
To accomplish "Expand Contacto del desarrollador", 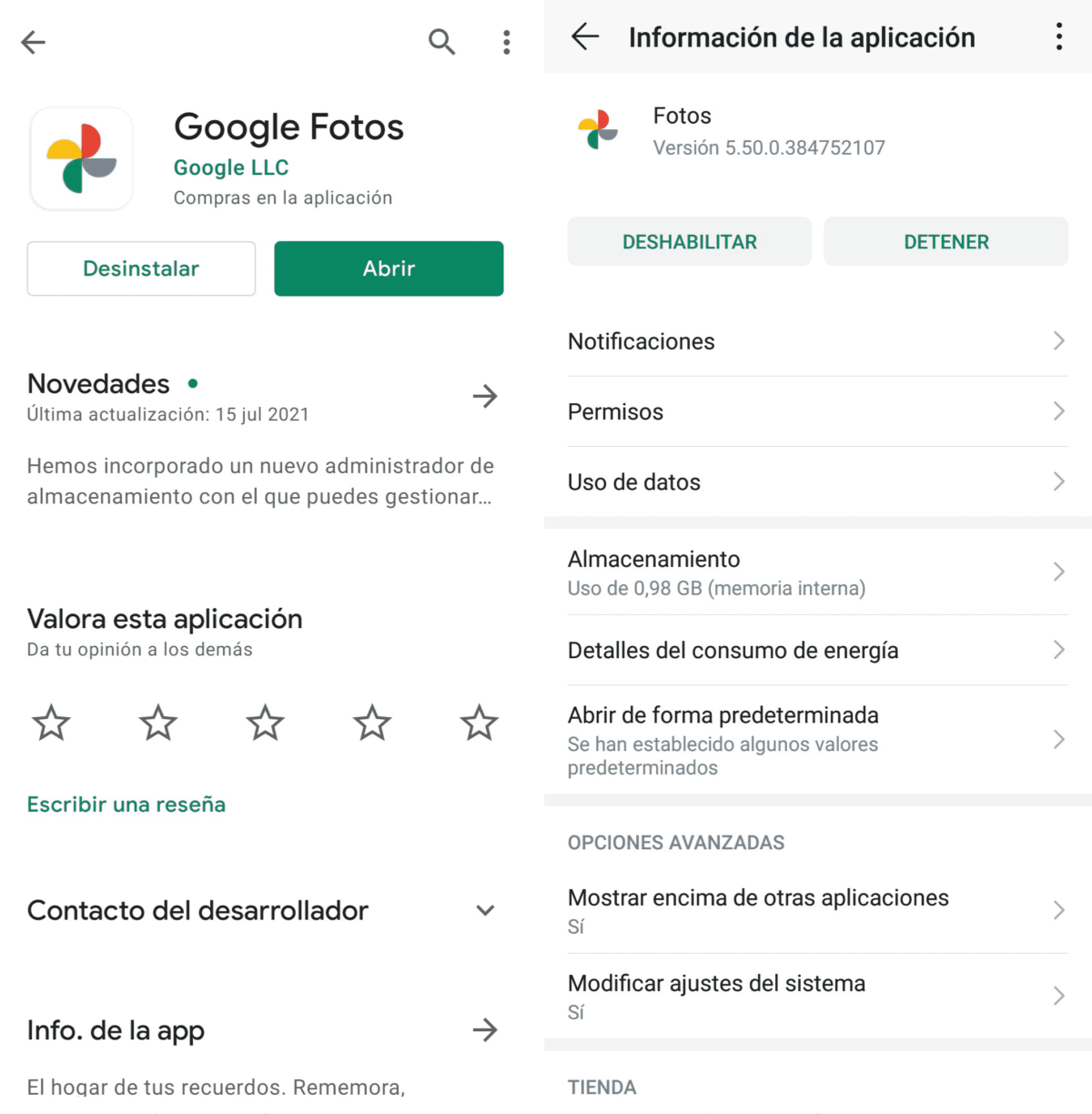I will coord(485,910).
